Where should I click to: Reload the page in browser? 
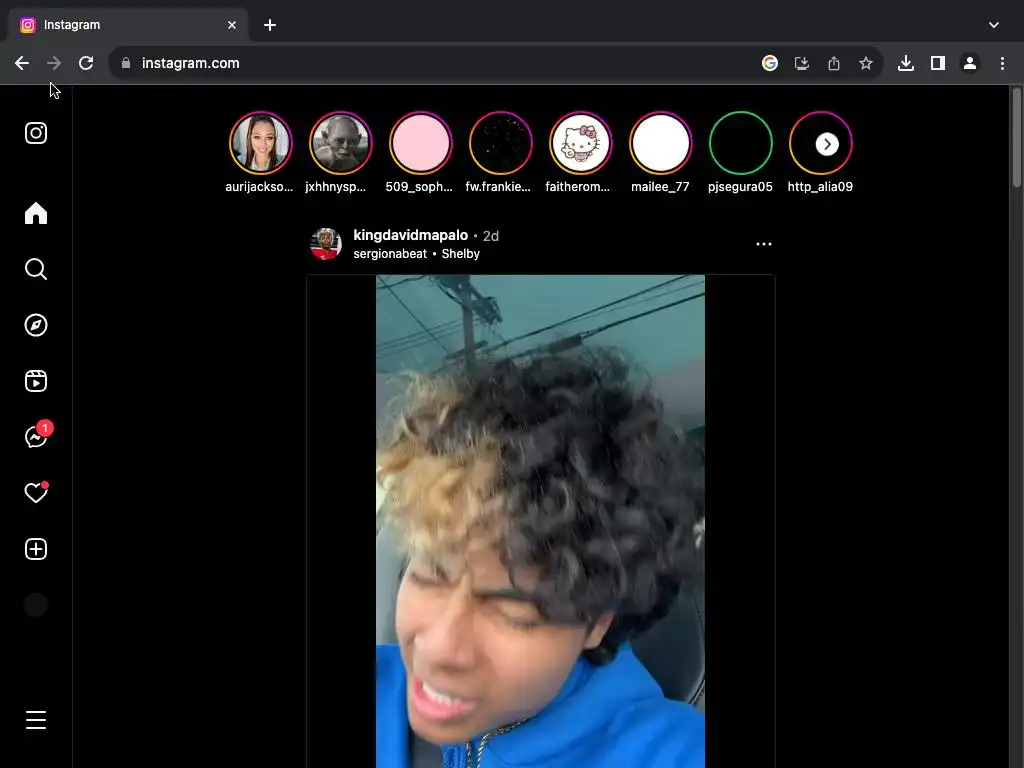[x=86, y=63]
